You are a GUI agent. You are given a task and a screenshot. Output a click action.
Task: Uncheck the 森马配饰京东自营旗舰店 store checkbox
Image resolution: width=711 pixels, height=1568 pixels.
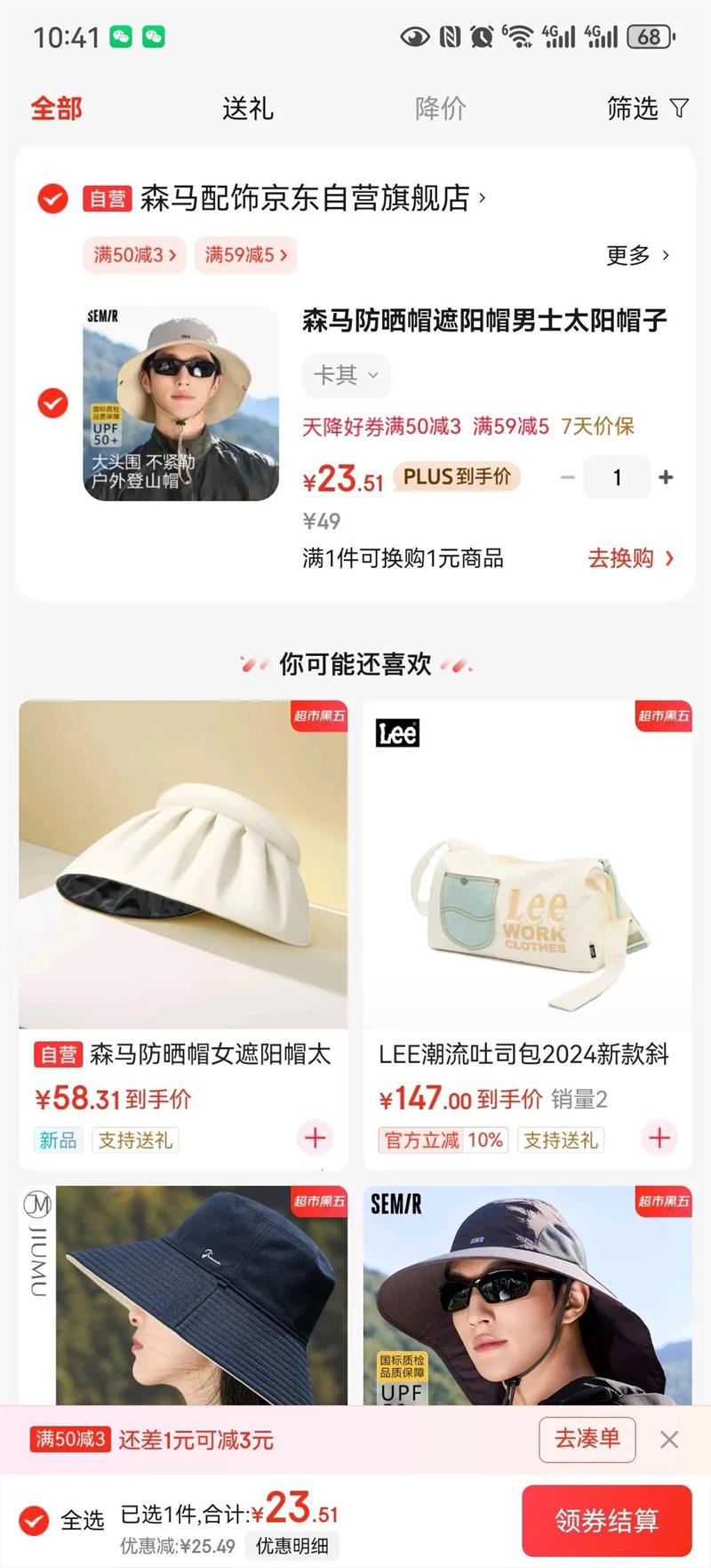tap(52, 198)
